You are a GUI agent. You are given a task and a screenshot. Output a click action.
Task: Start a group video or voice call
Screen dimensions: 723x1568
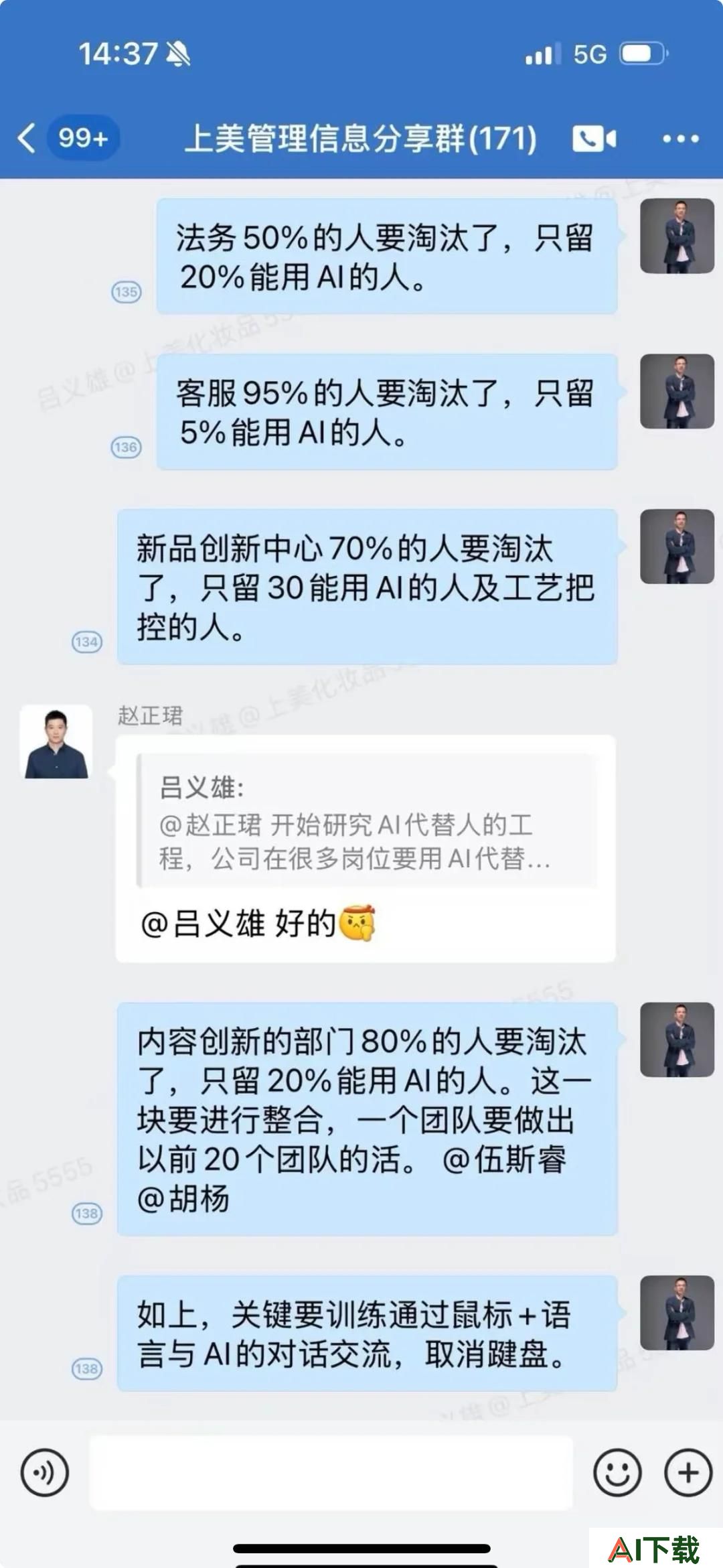[594, 139]
